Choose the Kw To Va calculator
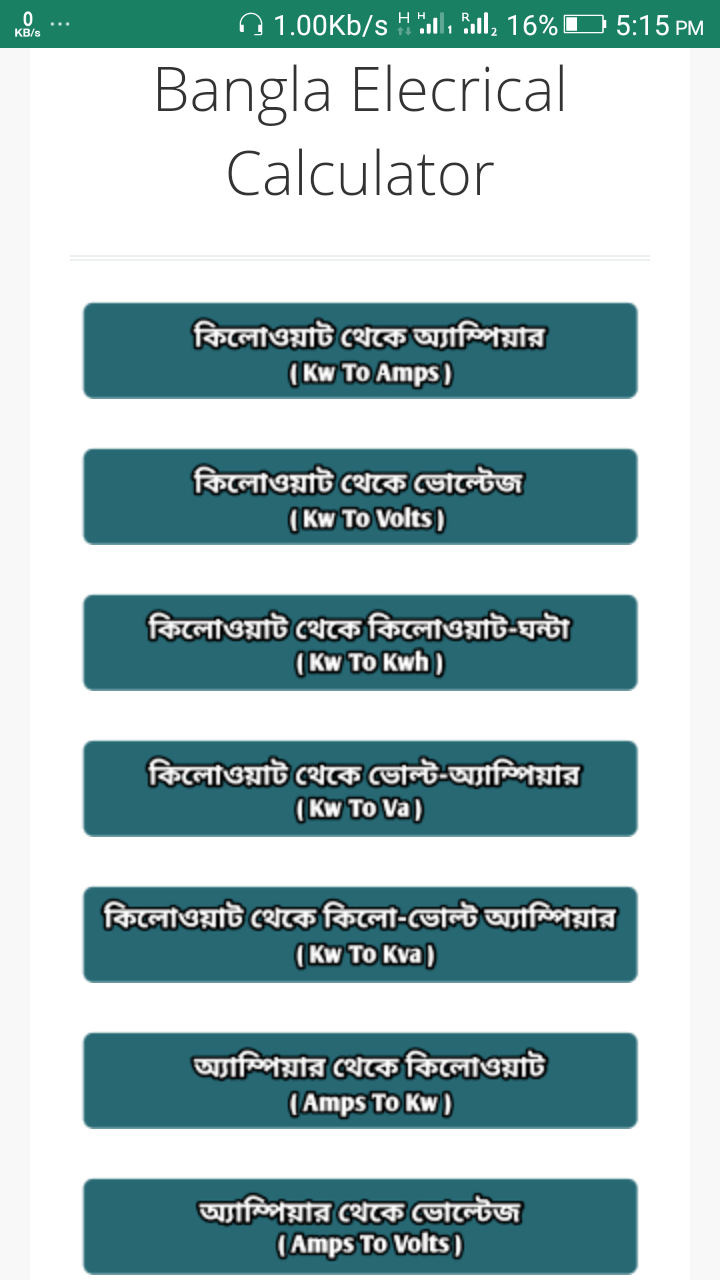This screenshot has height=1280, width=720. point(360,789)
